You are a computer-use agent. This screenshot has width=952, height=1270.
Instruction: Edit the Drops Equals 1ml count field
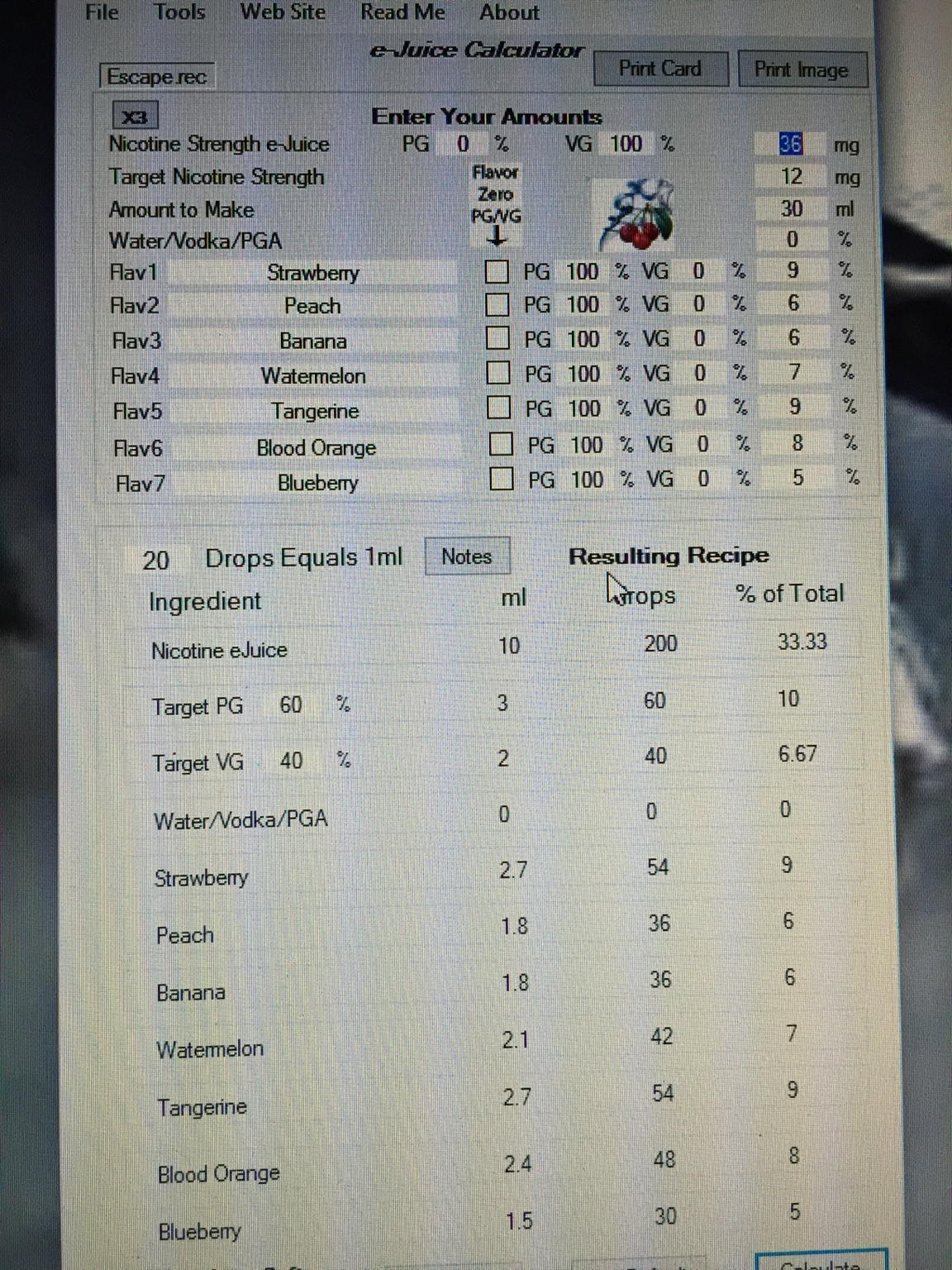[x=156, y=561]
